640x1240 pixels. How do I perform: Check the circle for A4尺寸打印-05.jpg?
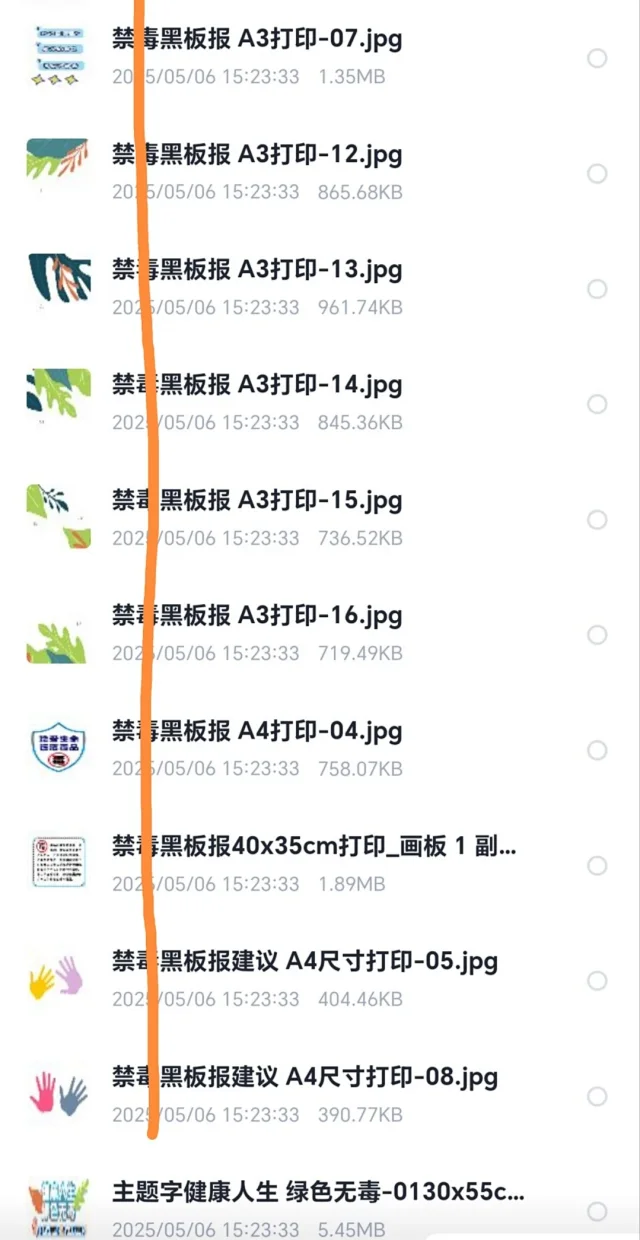coord(597,981)
